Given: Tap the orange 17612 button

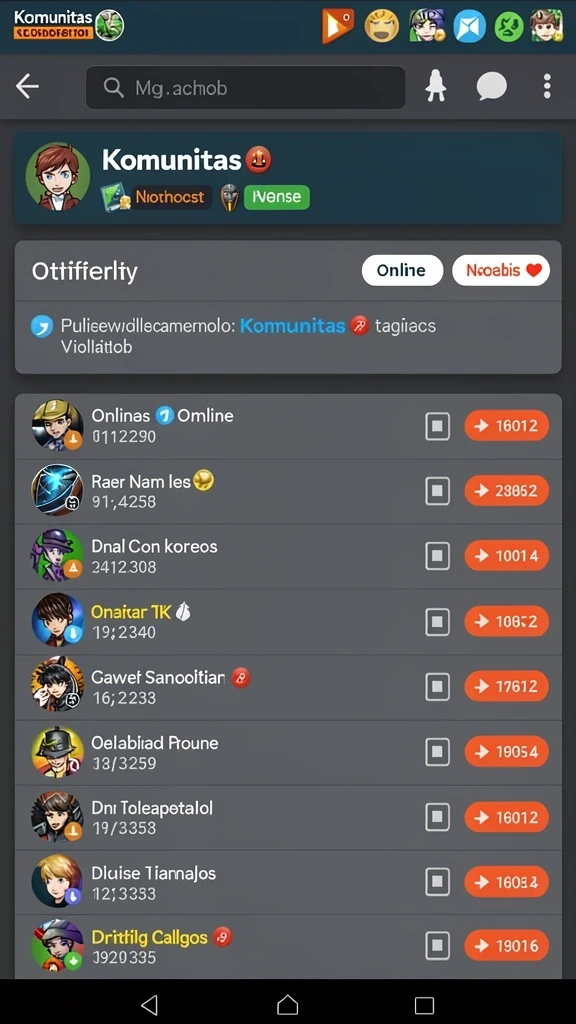Looking at the screenshot, I should click(x=507, y=686).
